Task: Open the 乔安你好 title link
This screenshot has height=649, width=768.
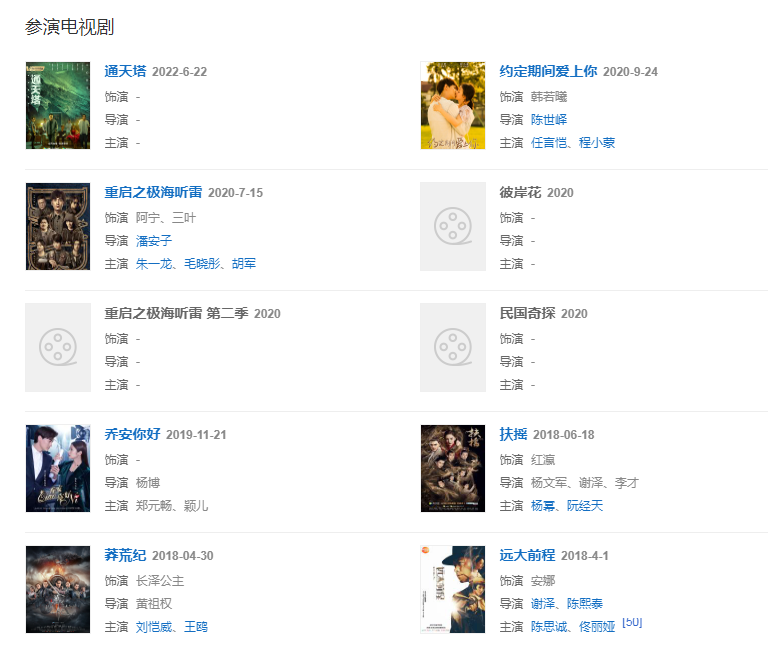Action: click(x=132, y=434)
